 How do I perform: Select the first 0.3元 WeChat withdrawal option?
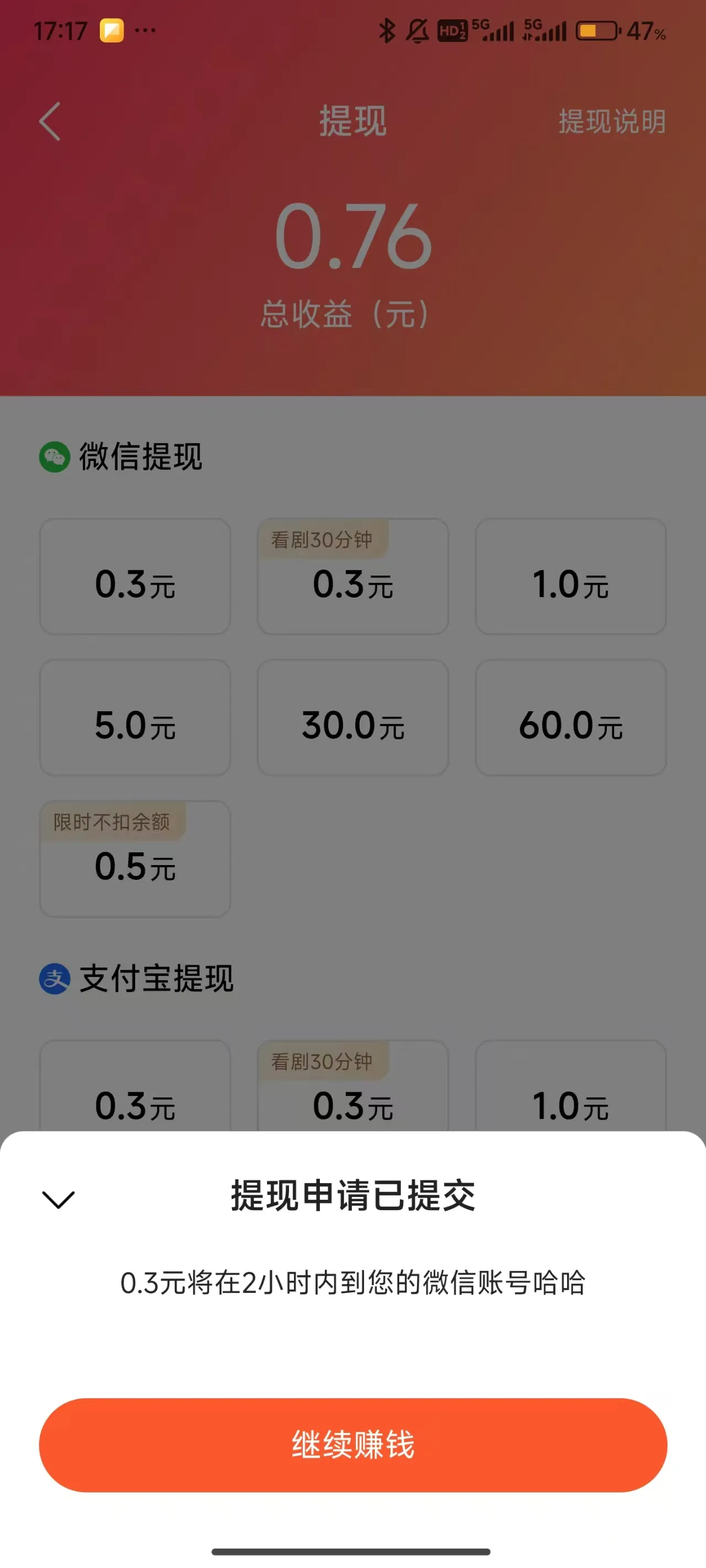[135, 576]
